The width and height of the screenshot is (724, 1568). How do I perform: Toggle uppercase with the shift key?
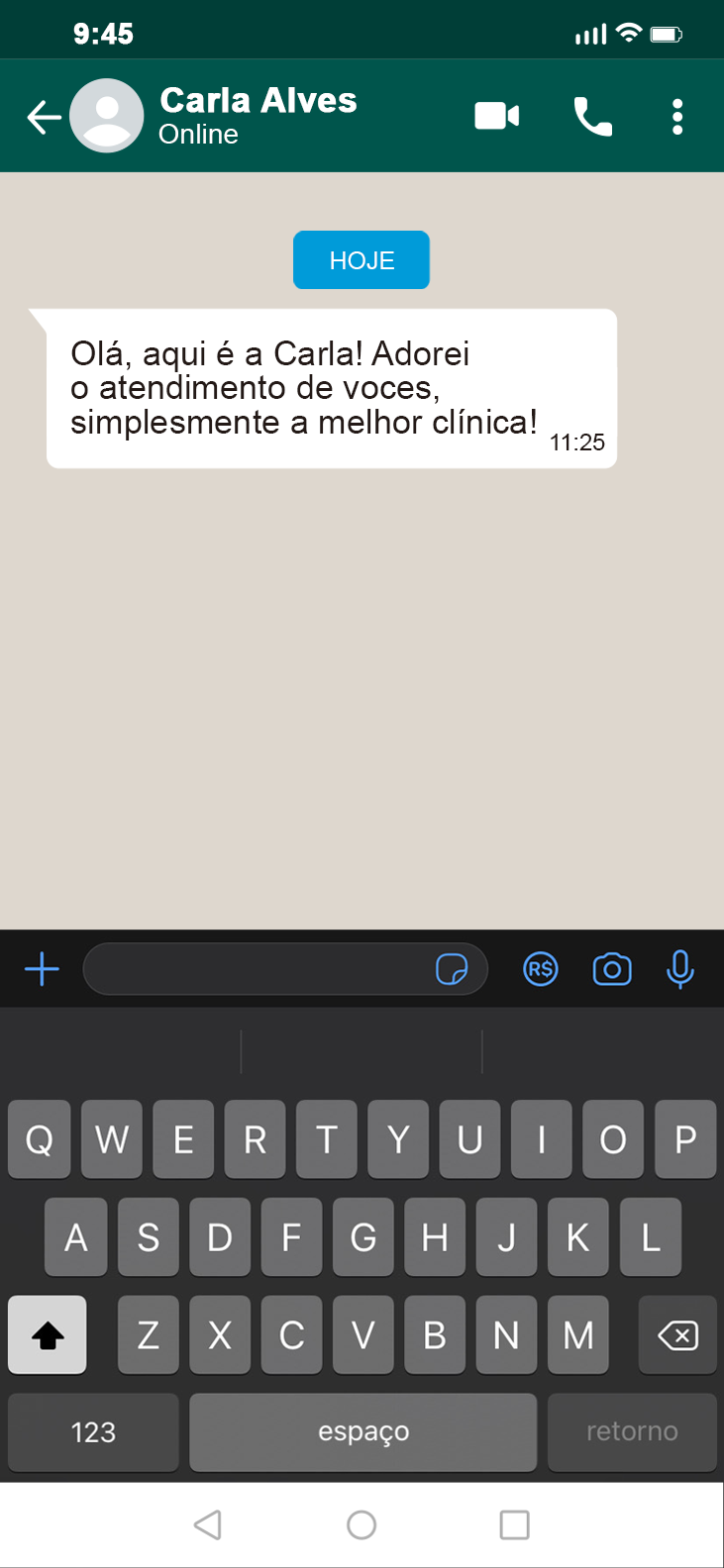[47, 1334]
